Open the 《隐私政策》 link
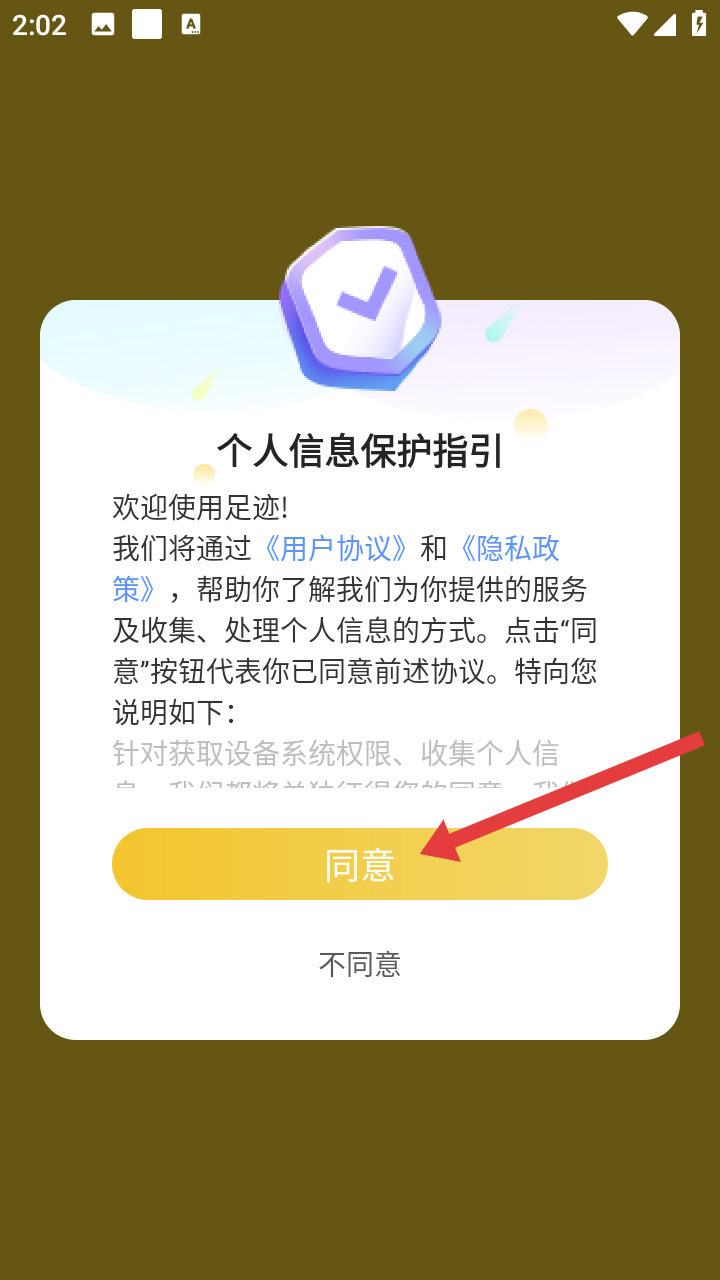The image size is (720, 1280). tap(508, 548)
